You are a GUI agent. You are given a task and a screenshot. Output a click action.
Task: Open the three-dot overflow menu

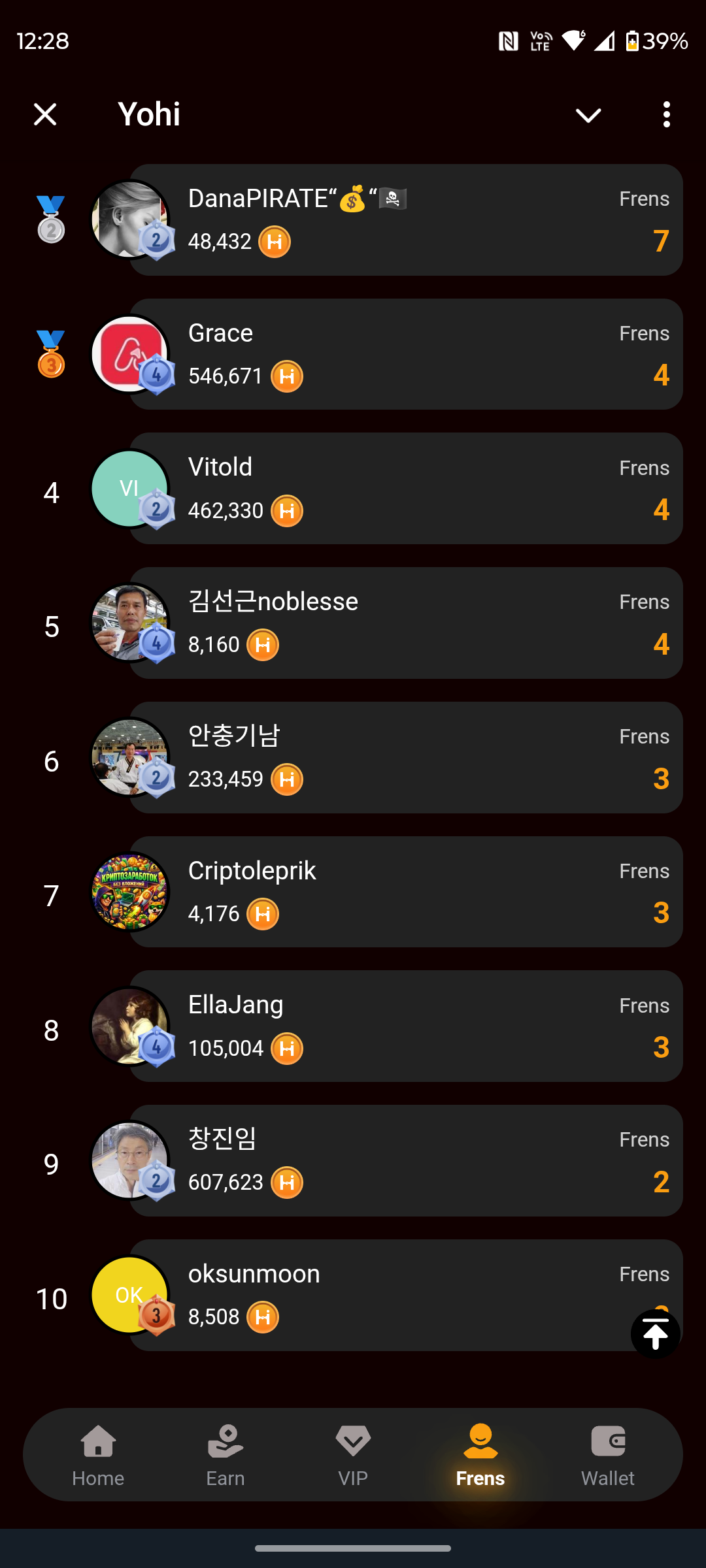(666, 114)
